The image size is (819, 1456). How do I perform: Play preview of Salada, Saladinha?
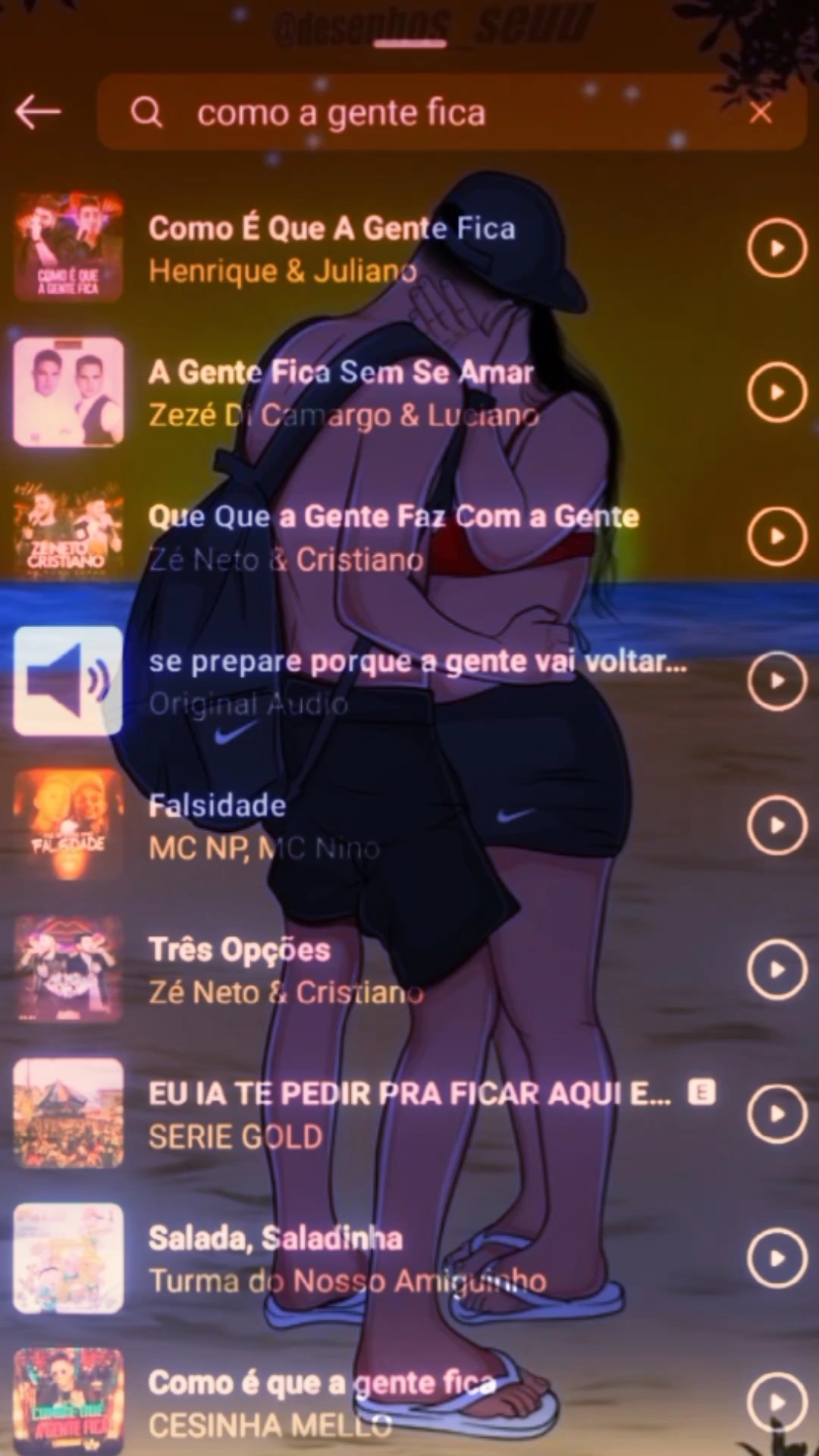(x=777, y=1258)
